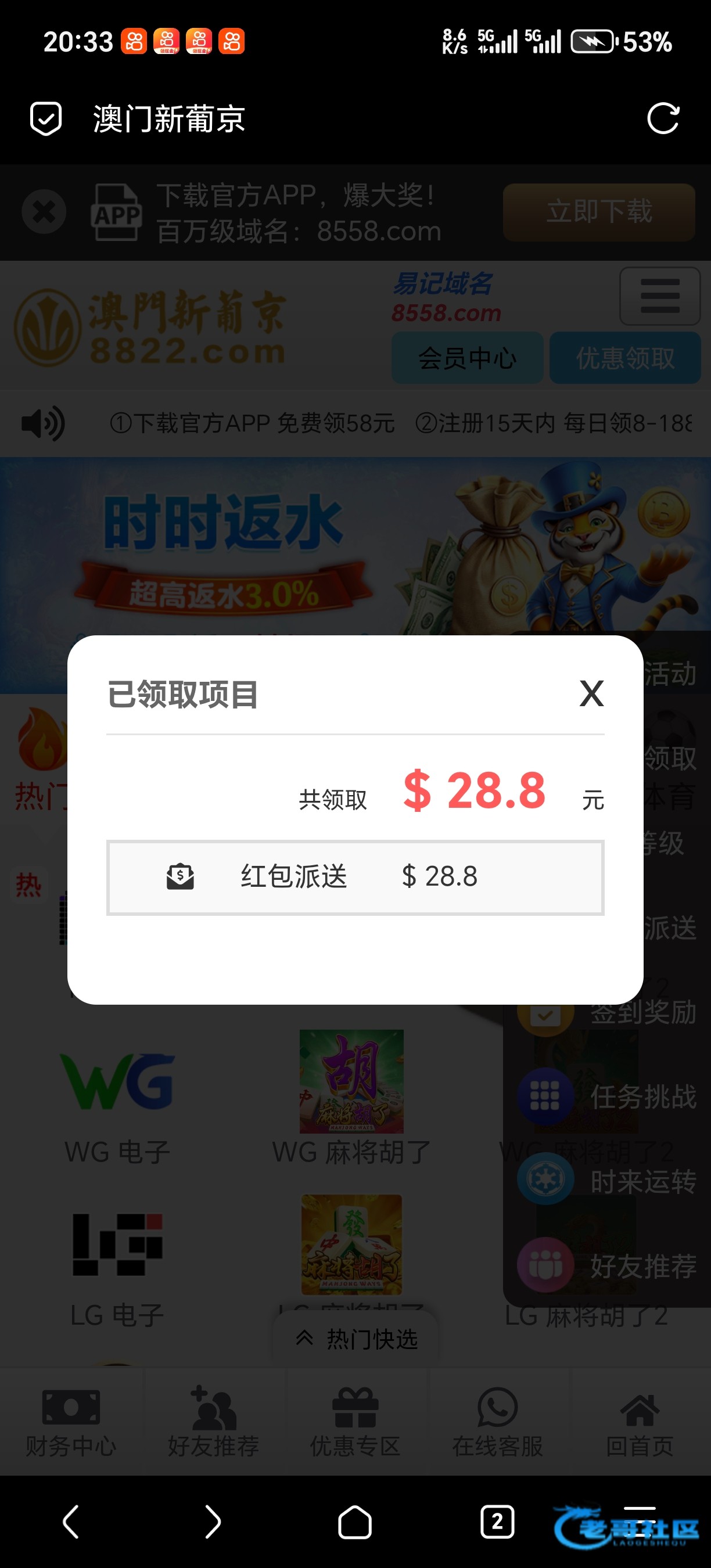
Task: Open 会员中心
Action: click(467, 358)
